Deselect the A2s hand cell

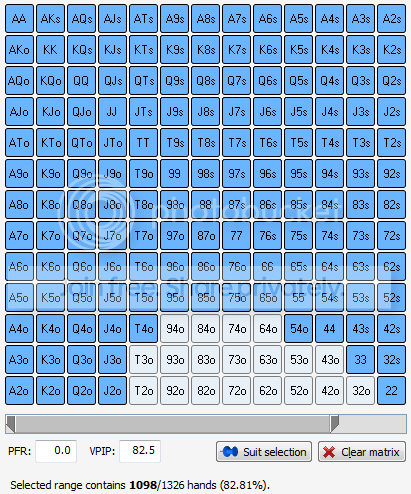(391, 19)
